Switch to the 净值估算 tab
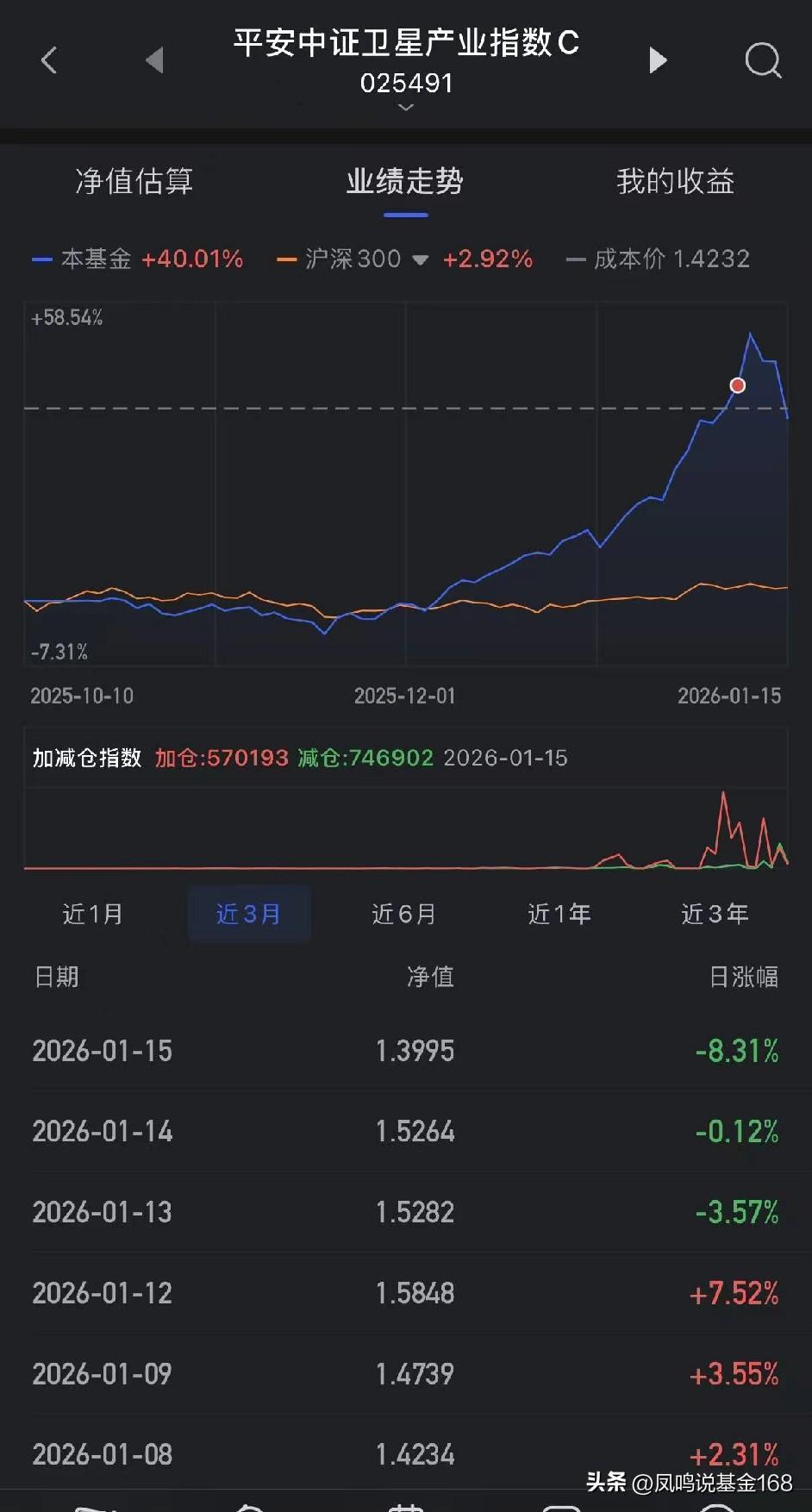 [x=134, y=182]
